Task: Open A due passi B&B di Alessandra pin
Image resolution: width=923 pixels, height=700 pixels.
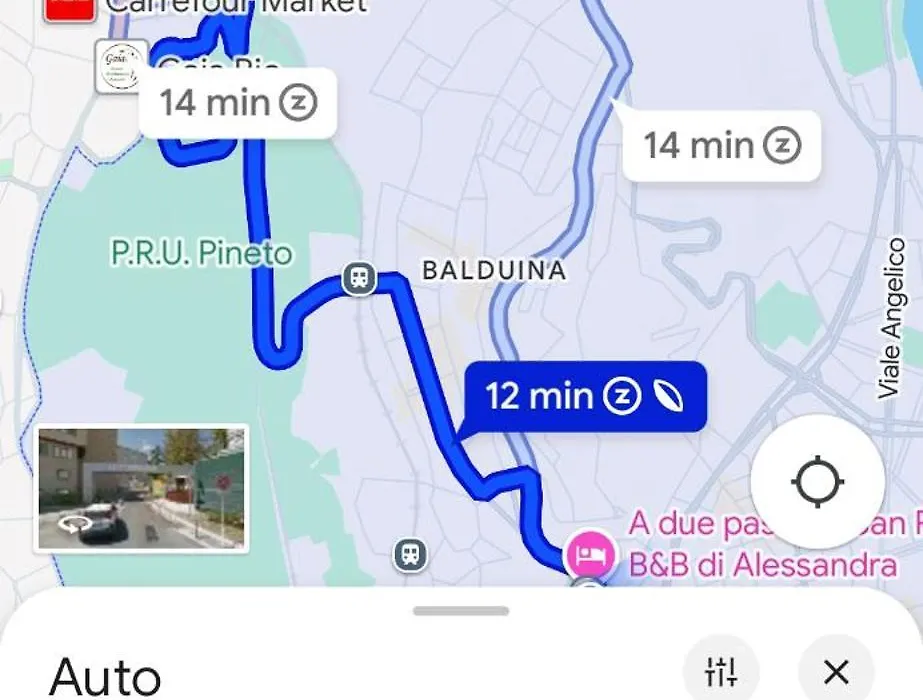Action: (x=590, y=553)
